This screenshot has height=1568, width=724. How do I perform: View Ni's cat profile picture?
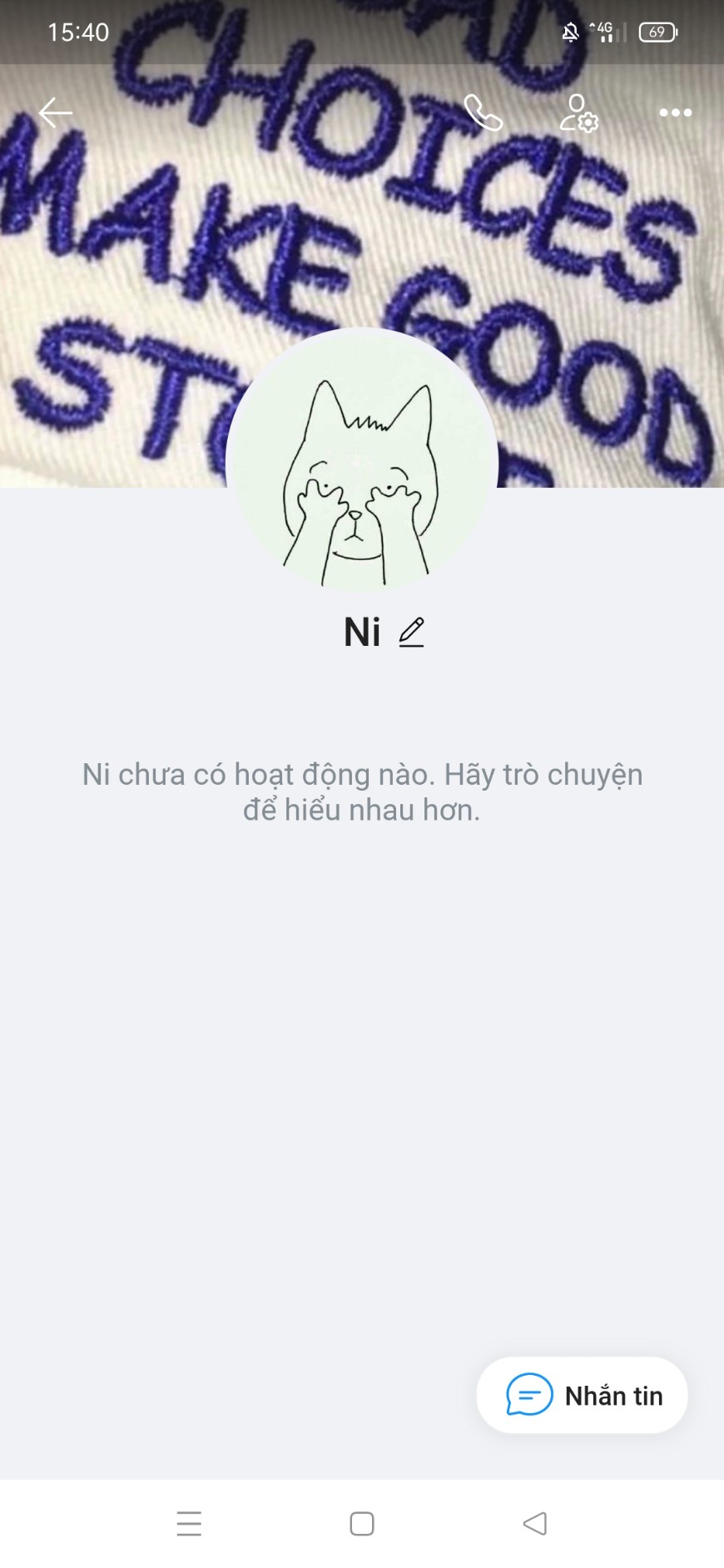coord(362,464)
